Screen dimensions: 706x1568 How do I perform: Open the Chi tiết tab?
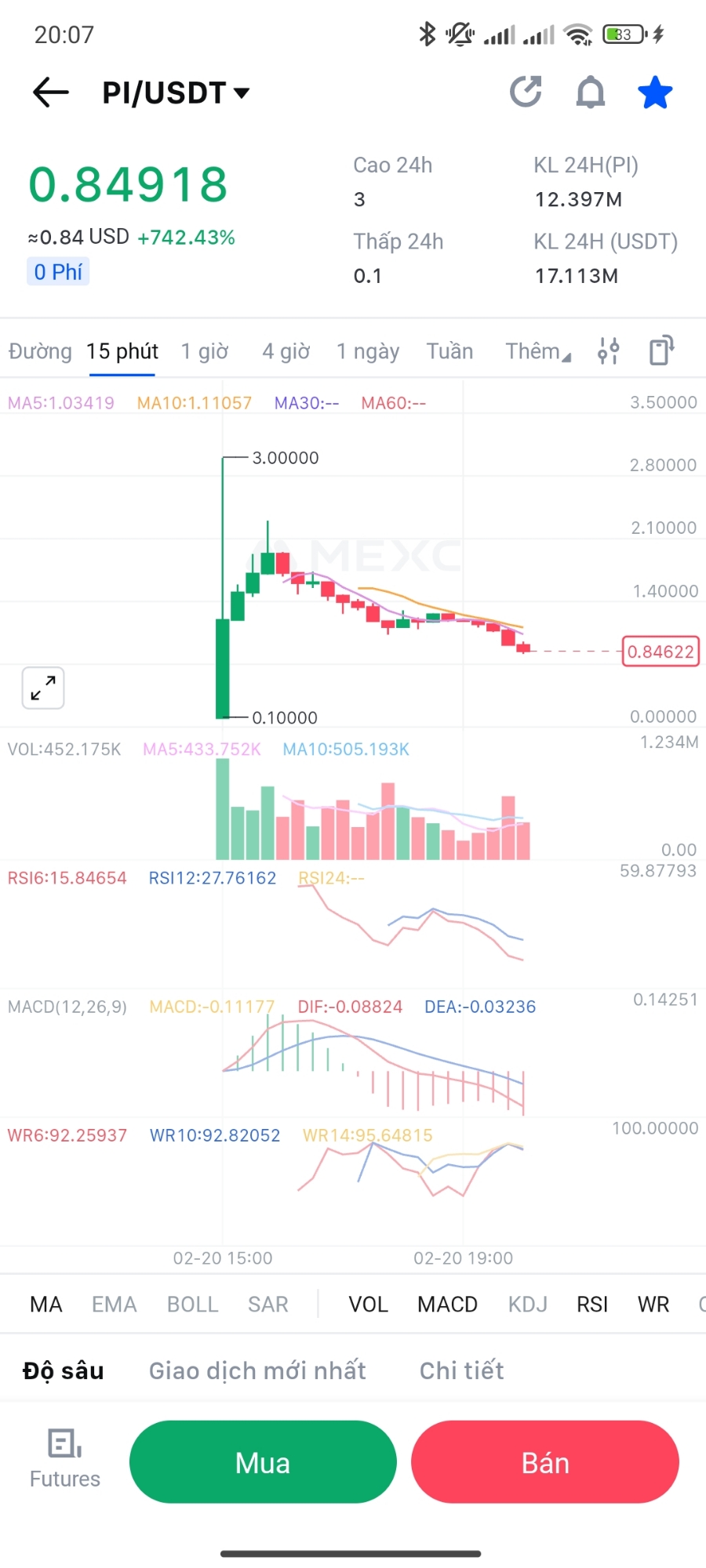click(461, 1370)
